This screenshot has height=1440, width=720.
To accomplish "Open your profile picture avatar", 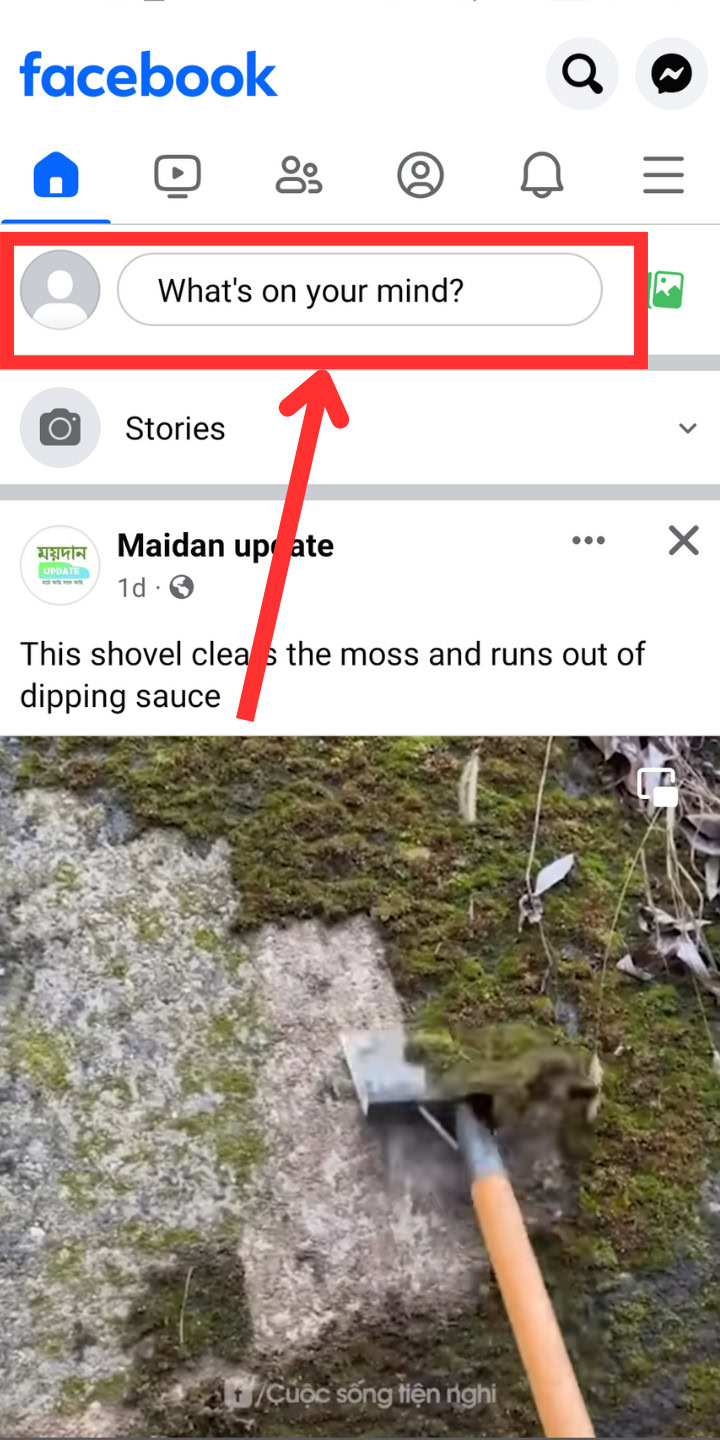I will pos(60,290).
